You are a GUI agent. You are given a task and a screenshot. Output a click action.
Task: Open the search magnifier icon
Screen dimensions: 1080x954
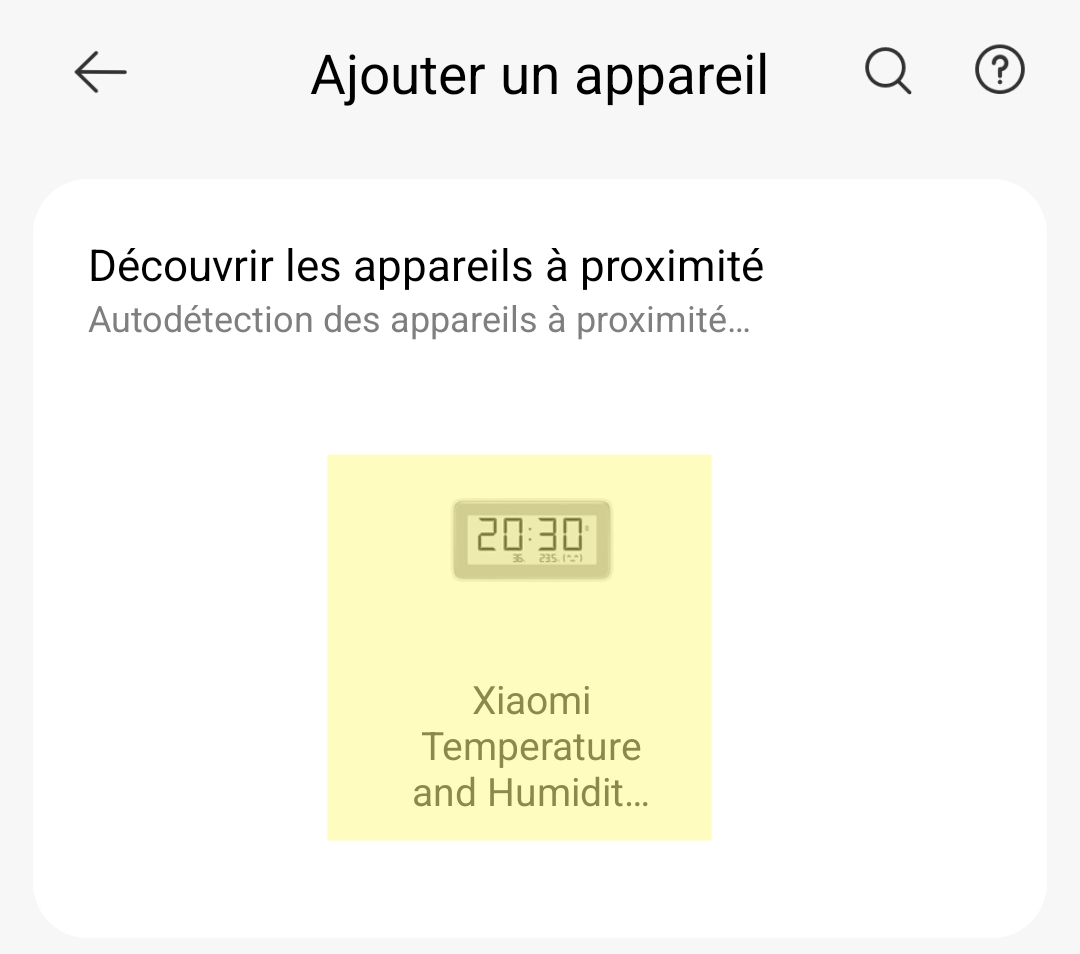click(x=887, y=72)
